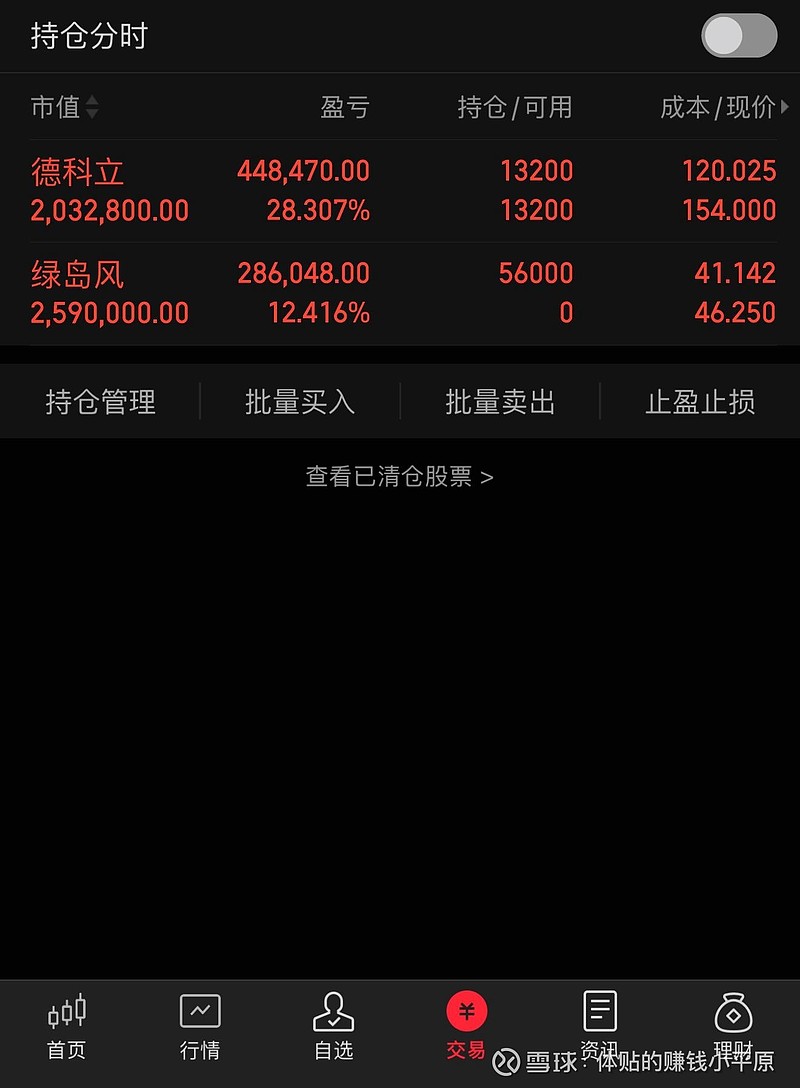This screenshot has width=800, height=1088.
Task: Expand the 成本/现价 column arrow
Action: pyautogui.click(x=785, y=107)
